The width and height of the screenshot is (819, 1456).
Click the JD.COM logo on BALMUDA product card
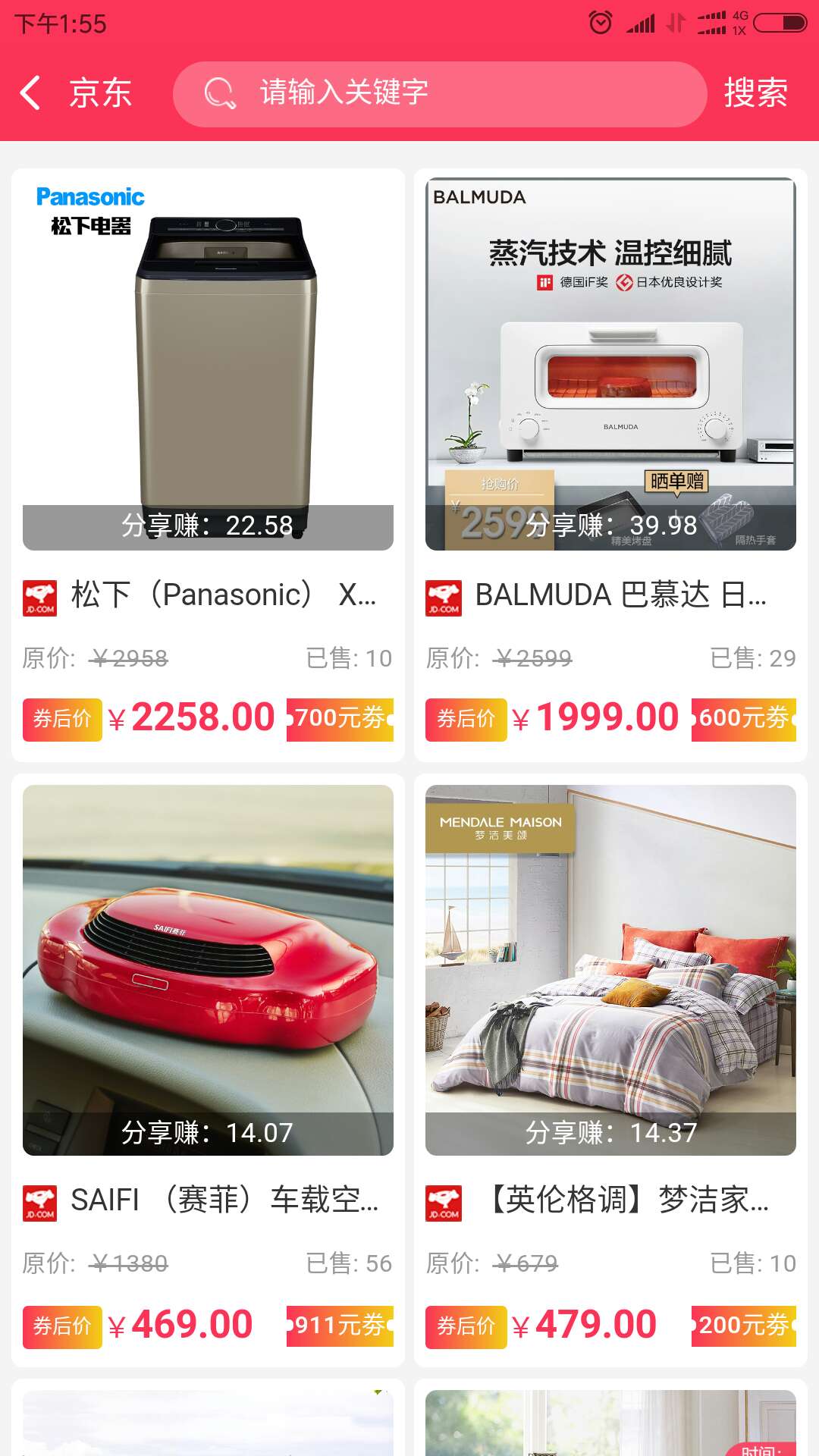446,596
